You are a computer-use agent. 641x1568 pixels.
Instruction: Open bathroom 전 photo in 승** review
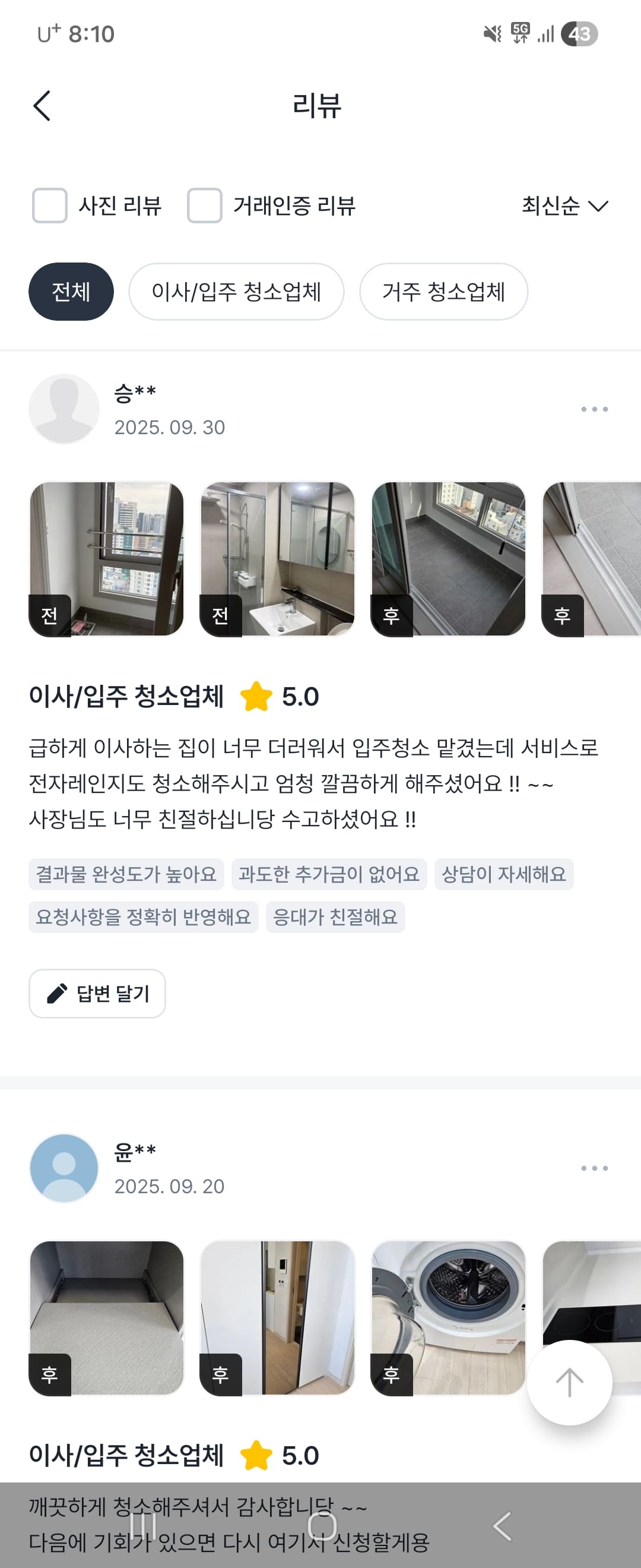(277, 559)
